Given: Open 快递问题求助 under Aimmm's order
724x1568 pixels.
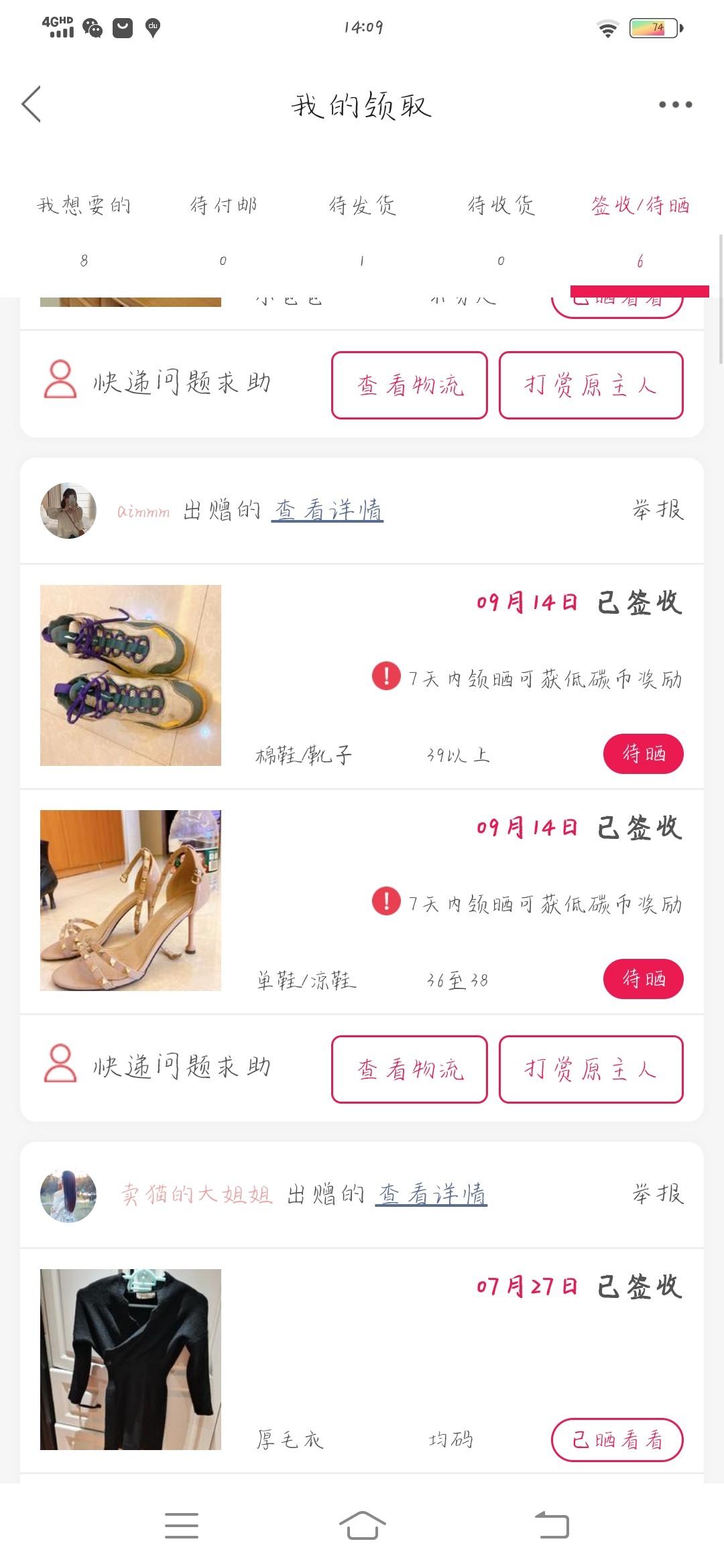Looking at the screenshot, I should point(158,1067).
